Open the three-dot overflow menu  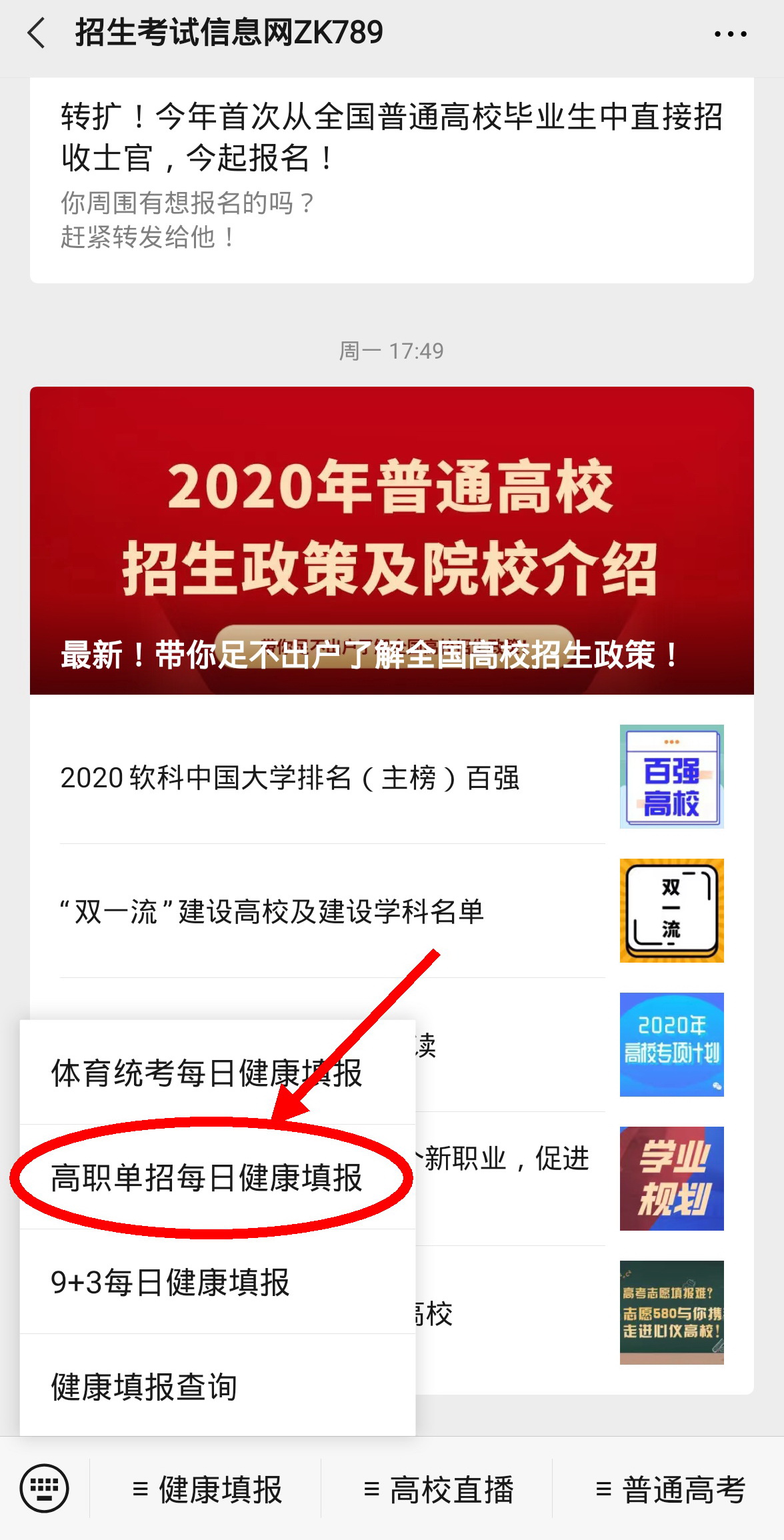pyautogui.click(x=730, y=33)
